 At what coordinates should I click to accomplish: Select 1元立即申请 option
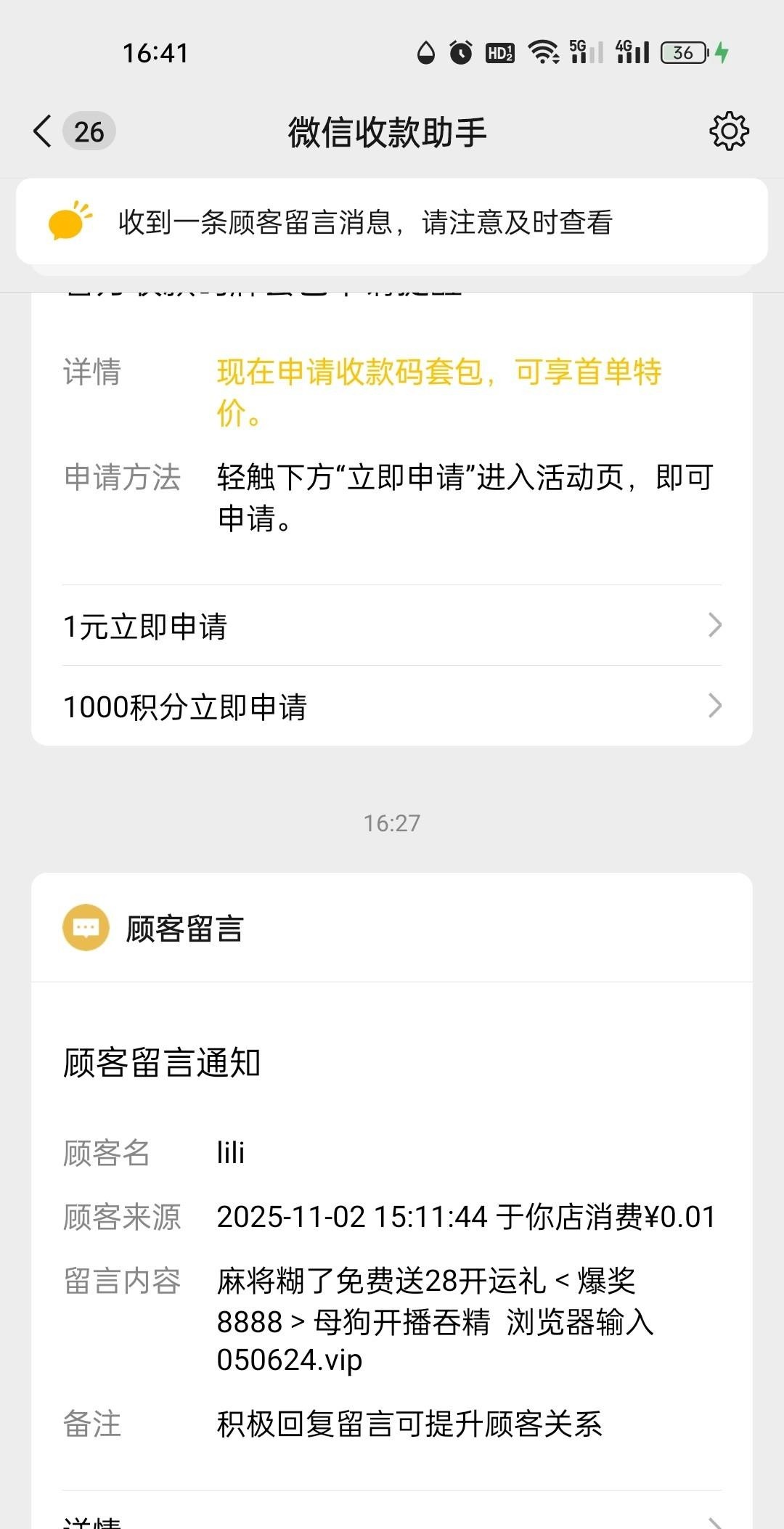coord(392,626)
